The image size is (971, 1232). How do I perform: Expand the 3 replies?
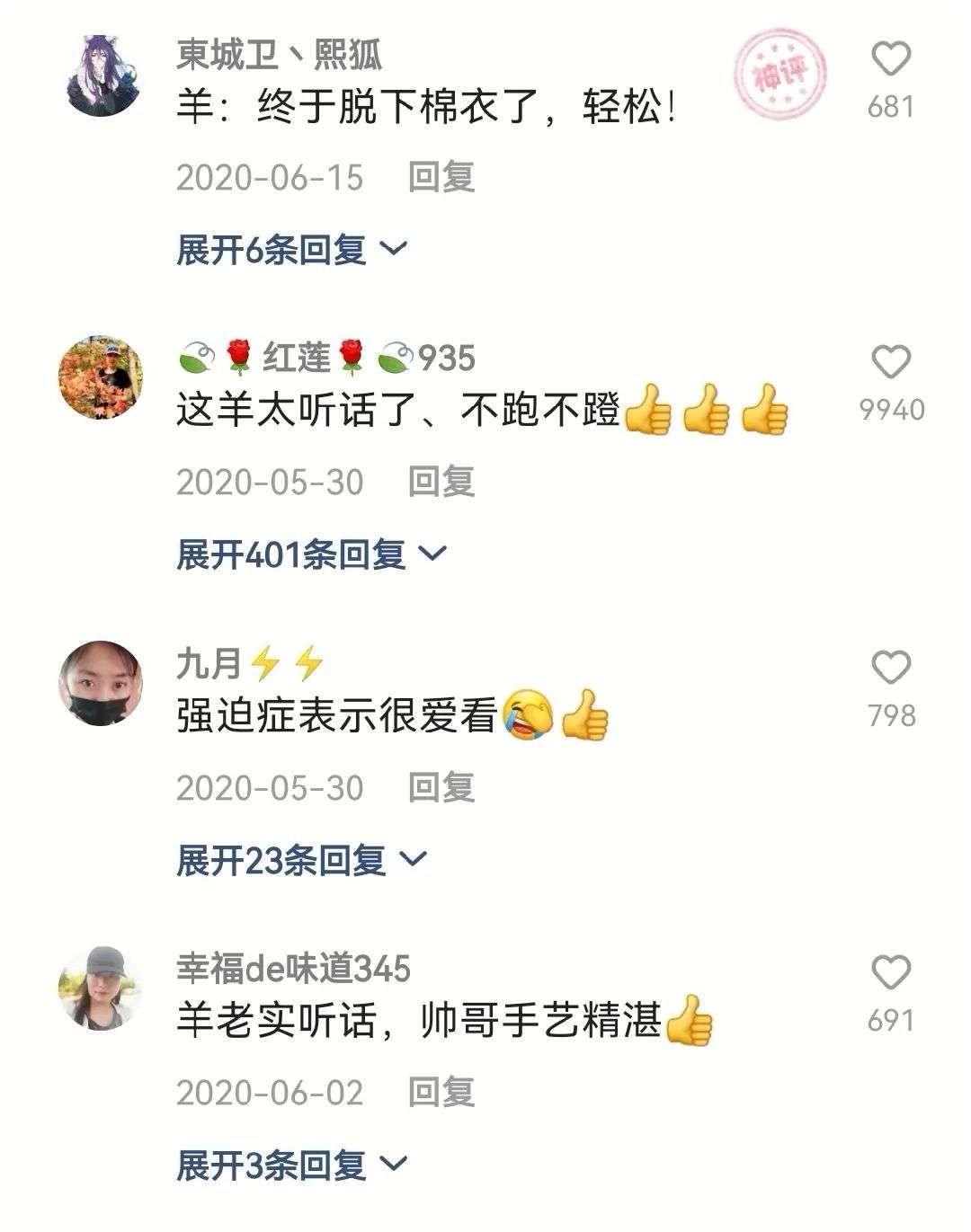(291, 1166)
